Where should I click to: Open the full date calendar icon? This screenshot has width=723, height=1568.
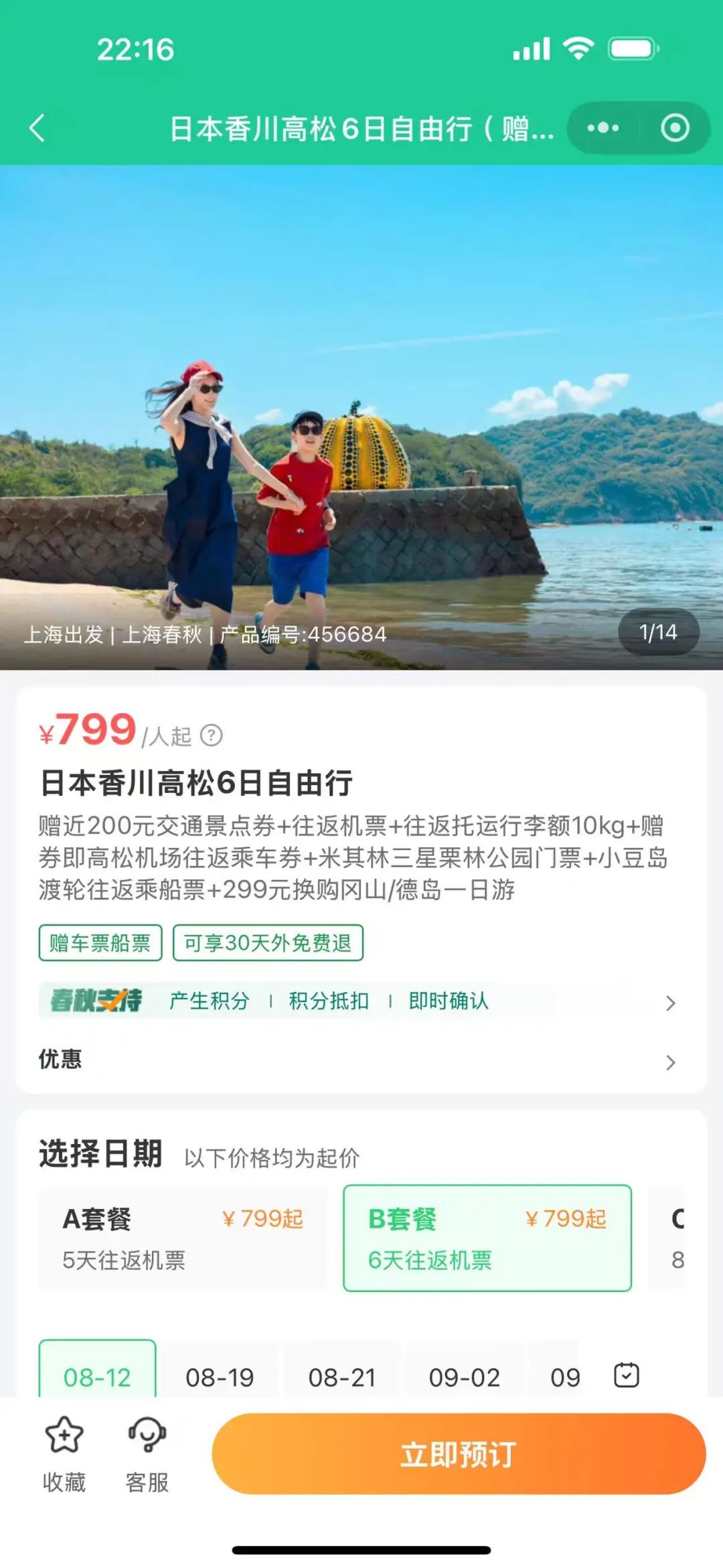[627, 1375]
